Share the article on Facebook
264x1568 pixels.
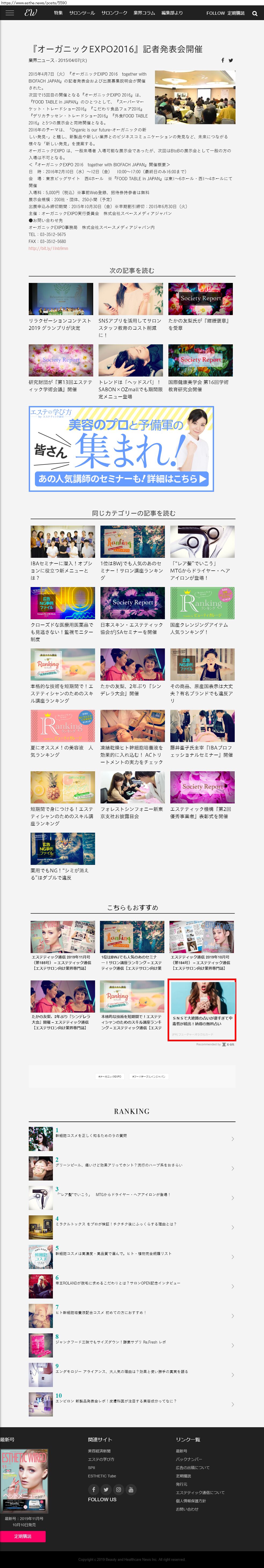click(x=223, y=60)
